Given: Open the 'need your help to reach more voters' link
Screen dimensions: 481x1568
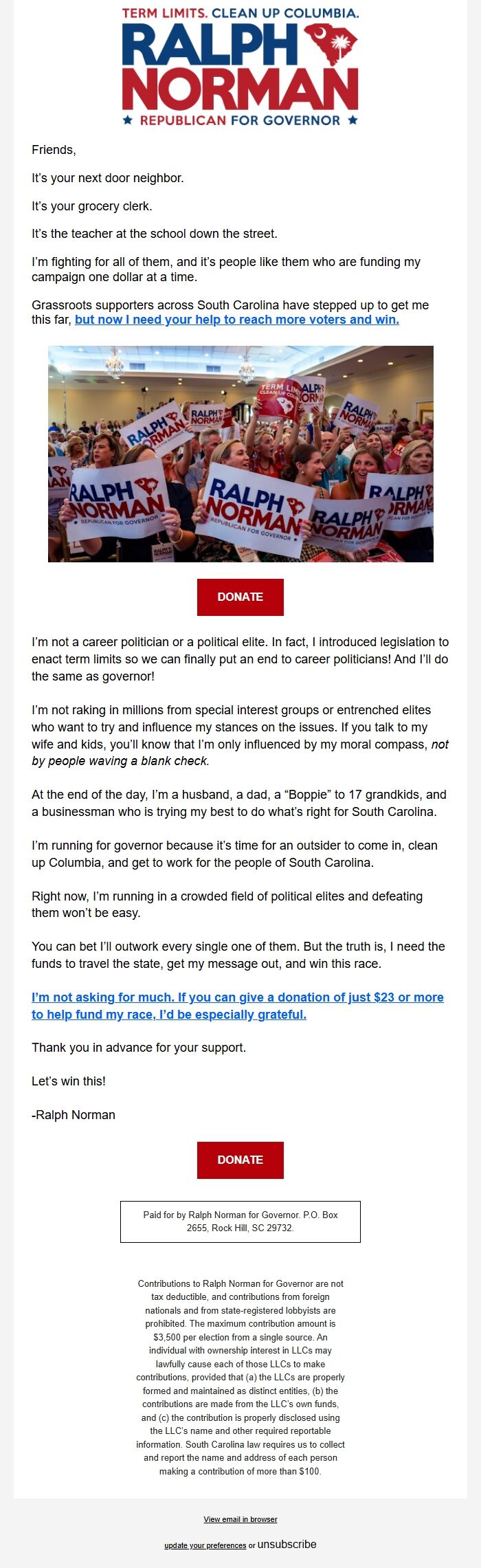Looking at the screenshot, I should click(236, 320).
